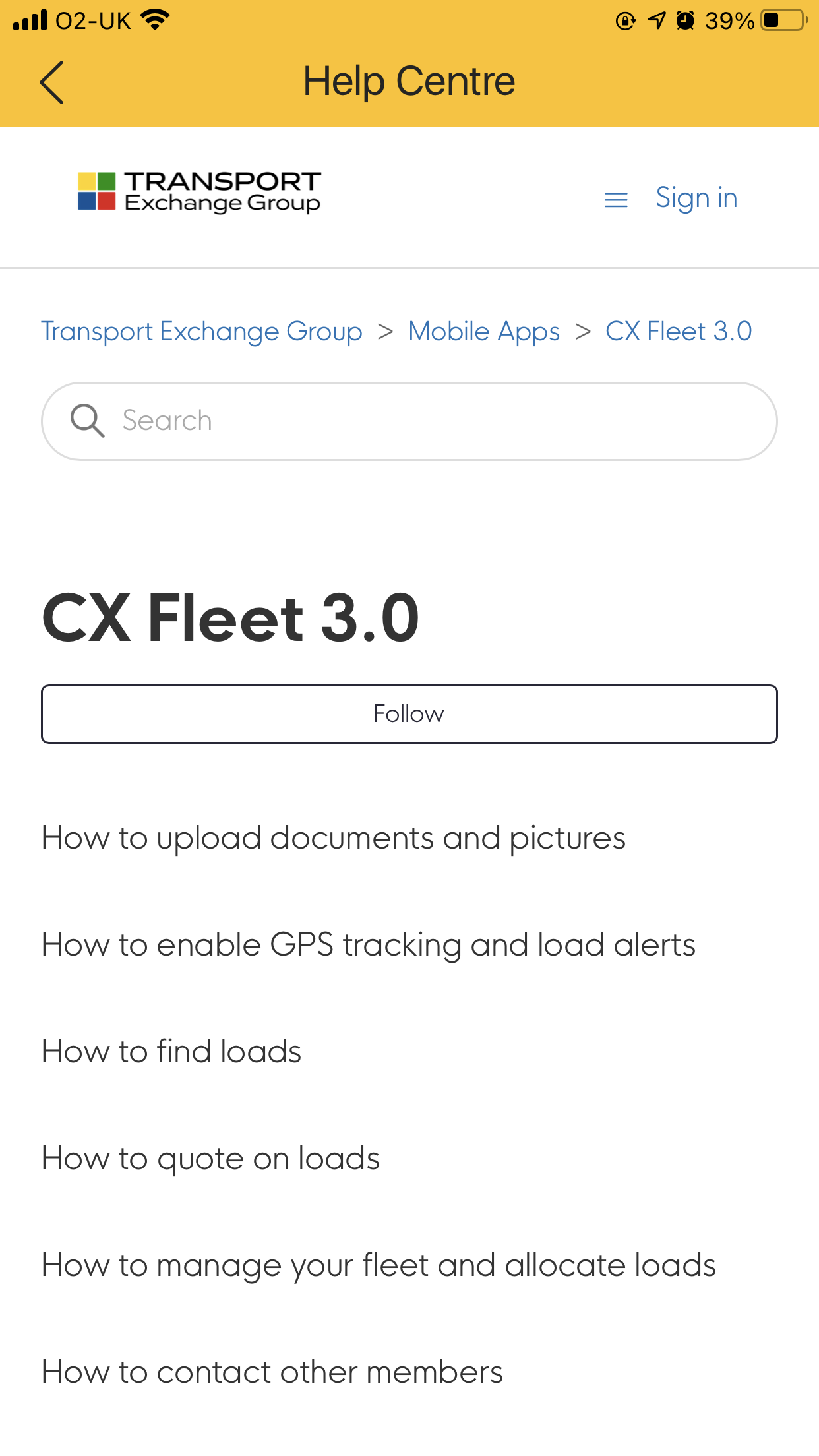Follow the CX Fleet 3.0 section
Image resolution: width=819 pixels, height=1456 pixels.
click(x=409, y=714)
